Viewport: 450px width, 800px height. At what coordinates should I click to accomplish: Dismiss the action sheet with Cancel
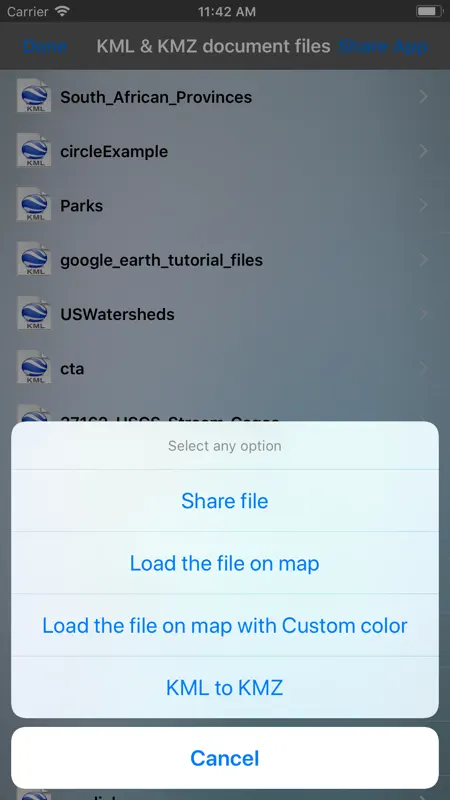(x=224, y=758)
